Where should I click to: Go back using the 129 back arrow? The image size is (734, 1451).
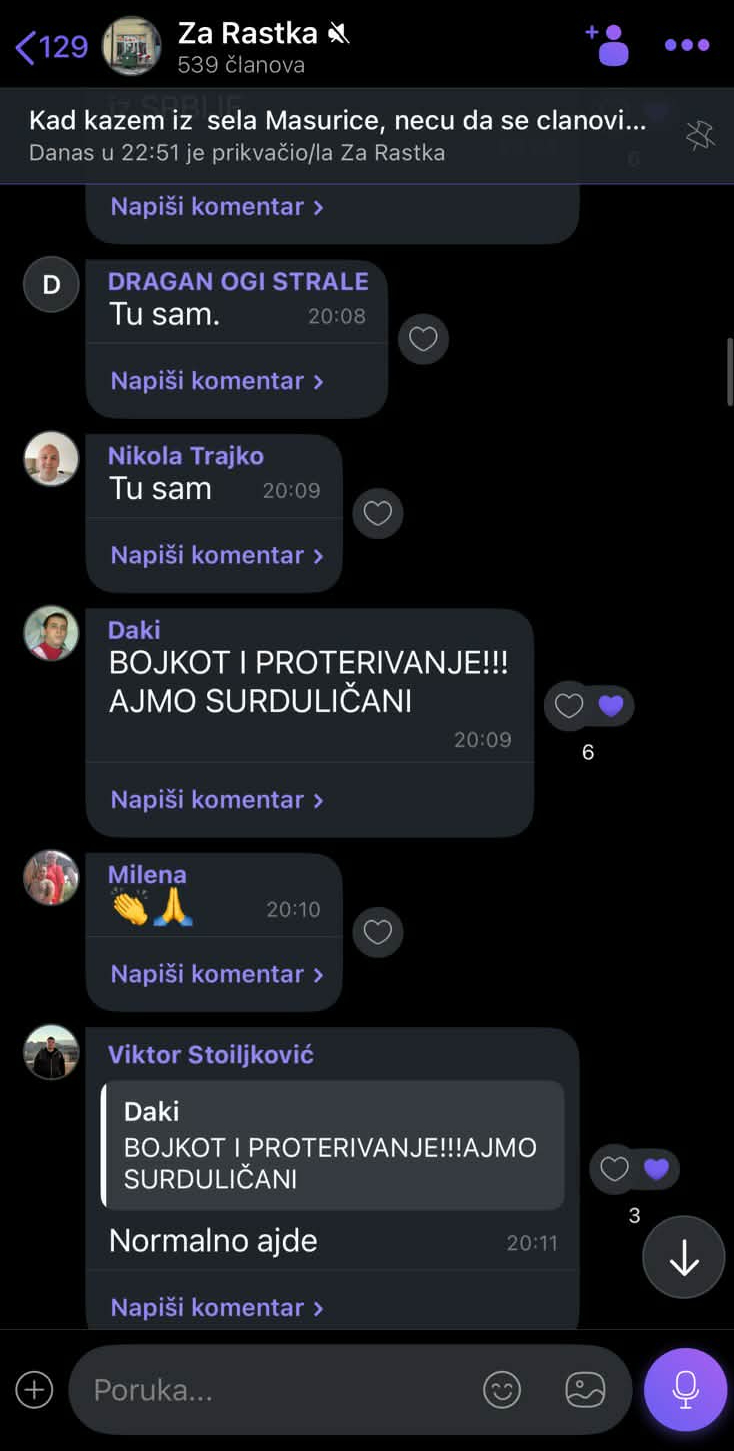pyautogui.click(x=45, y=45)
